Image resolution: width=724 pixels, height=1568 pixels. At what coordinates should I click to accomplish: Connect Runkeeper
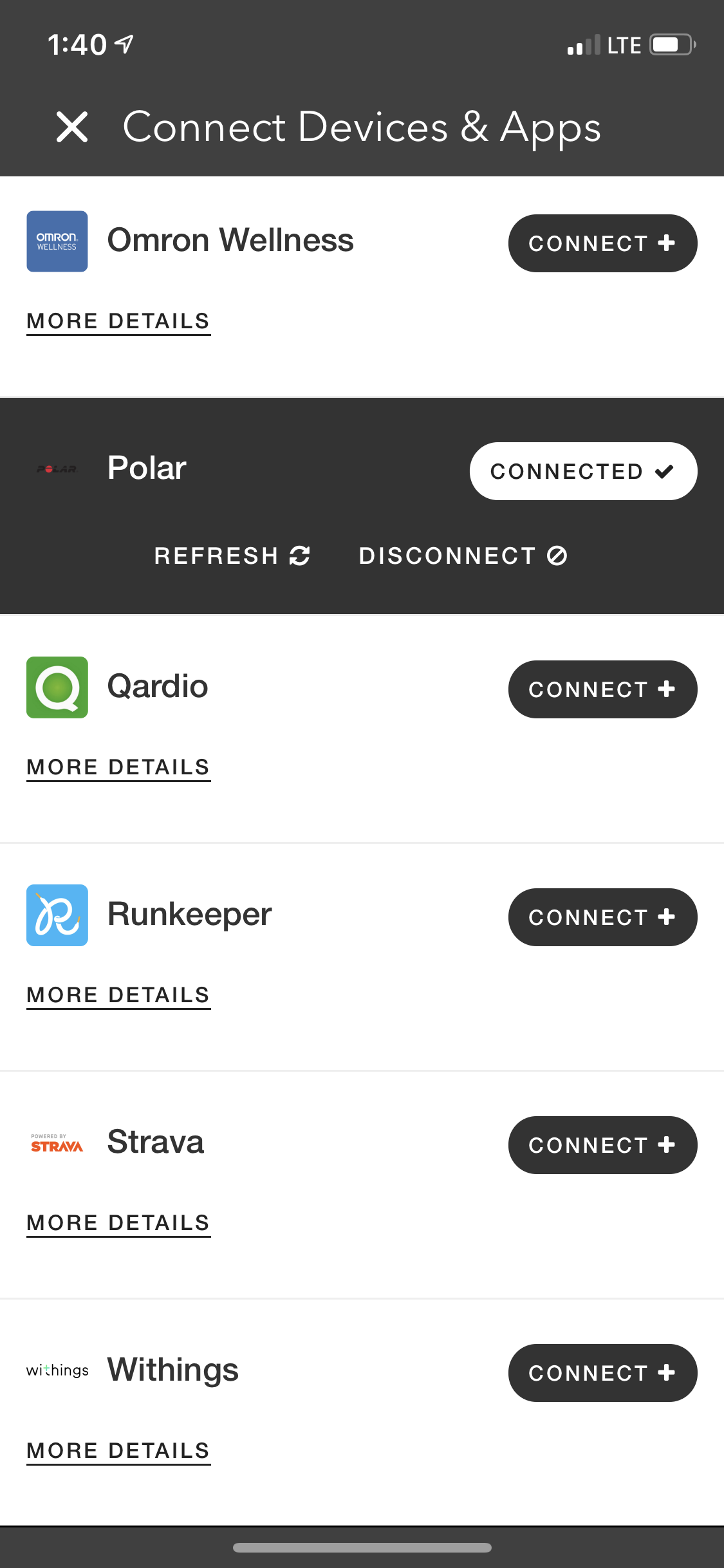point(602,917)
